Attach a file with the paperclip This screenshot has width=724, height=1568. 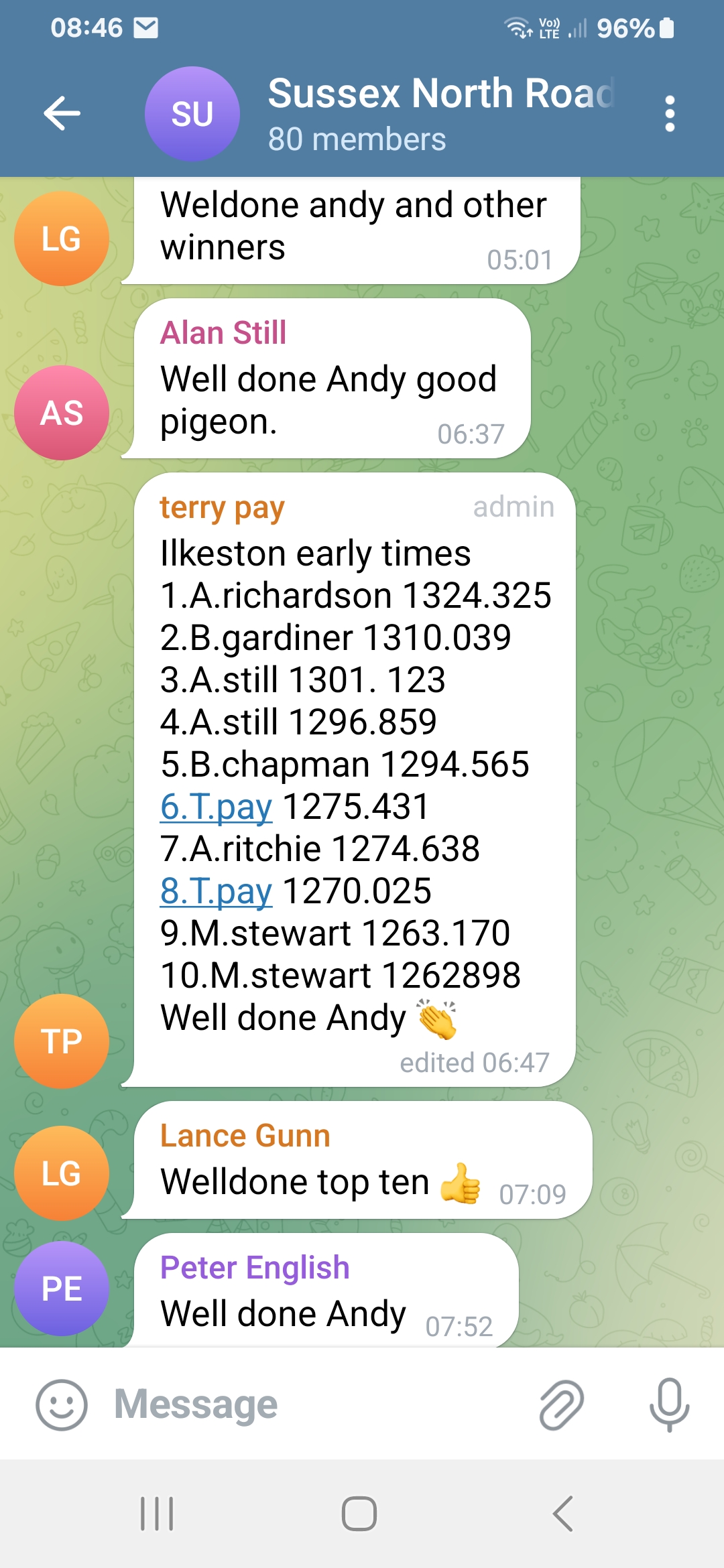pos(562,1404)
